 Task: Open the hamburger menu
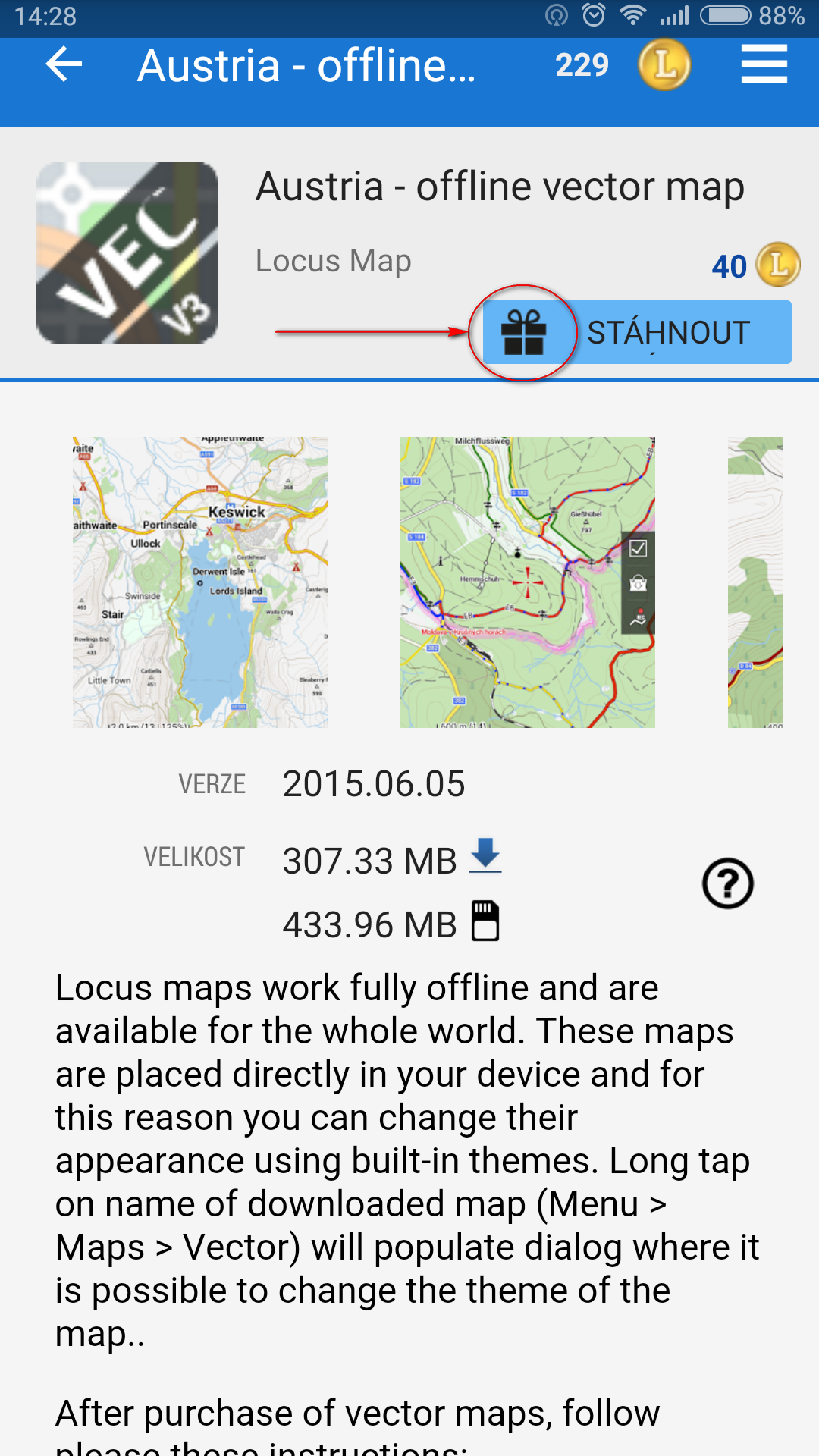(764, 64)
